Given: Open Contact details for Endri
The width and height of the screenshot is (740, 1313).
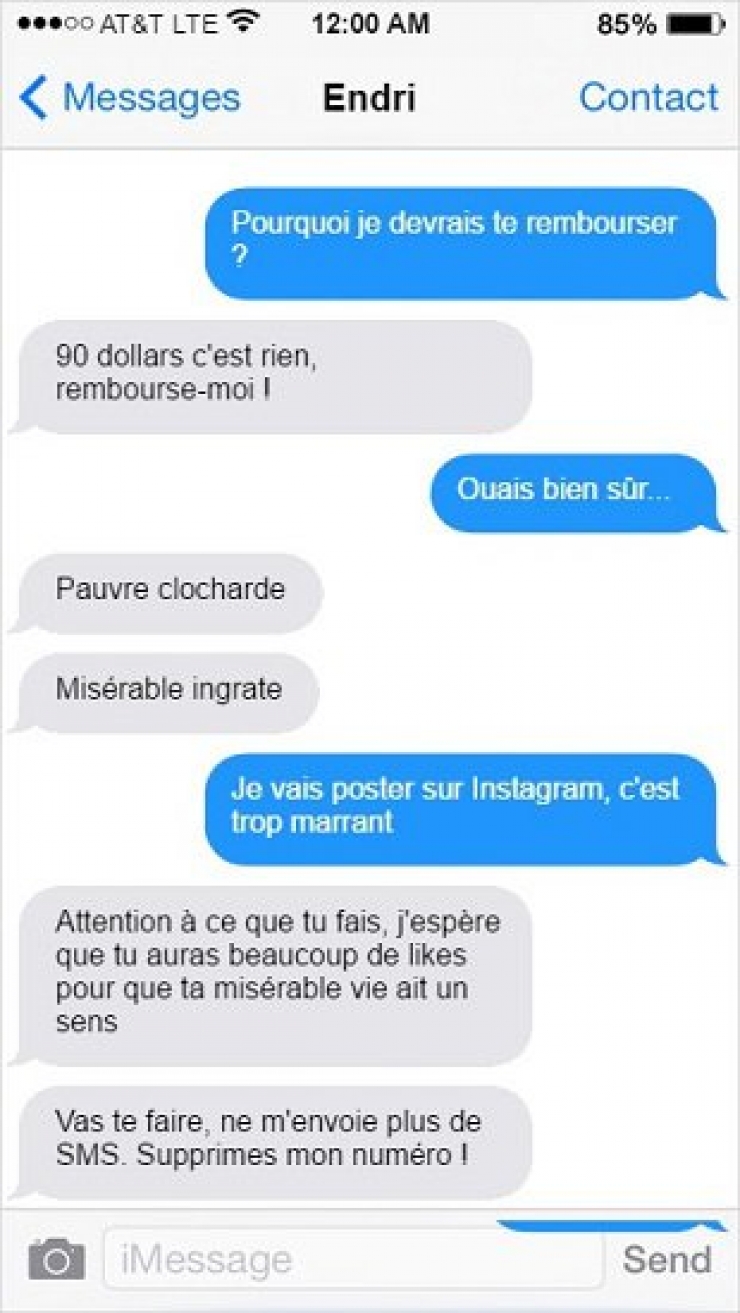Looking at the screenshot, I should [x=648, y=97].
